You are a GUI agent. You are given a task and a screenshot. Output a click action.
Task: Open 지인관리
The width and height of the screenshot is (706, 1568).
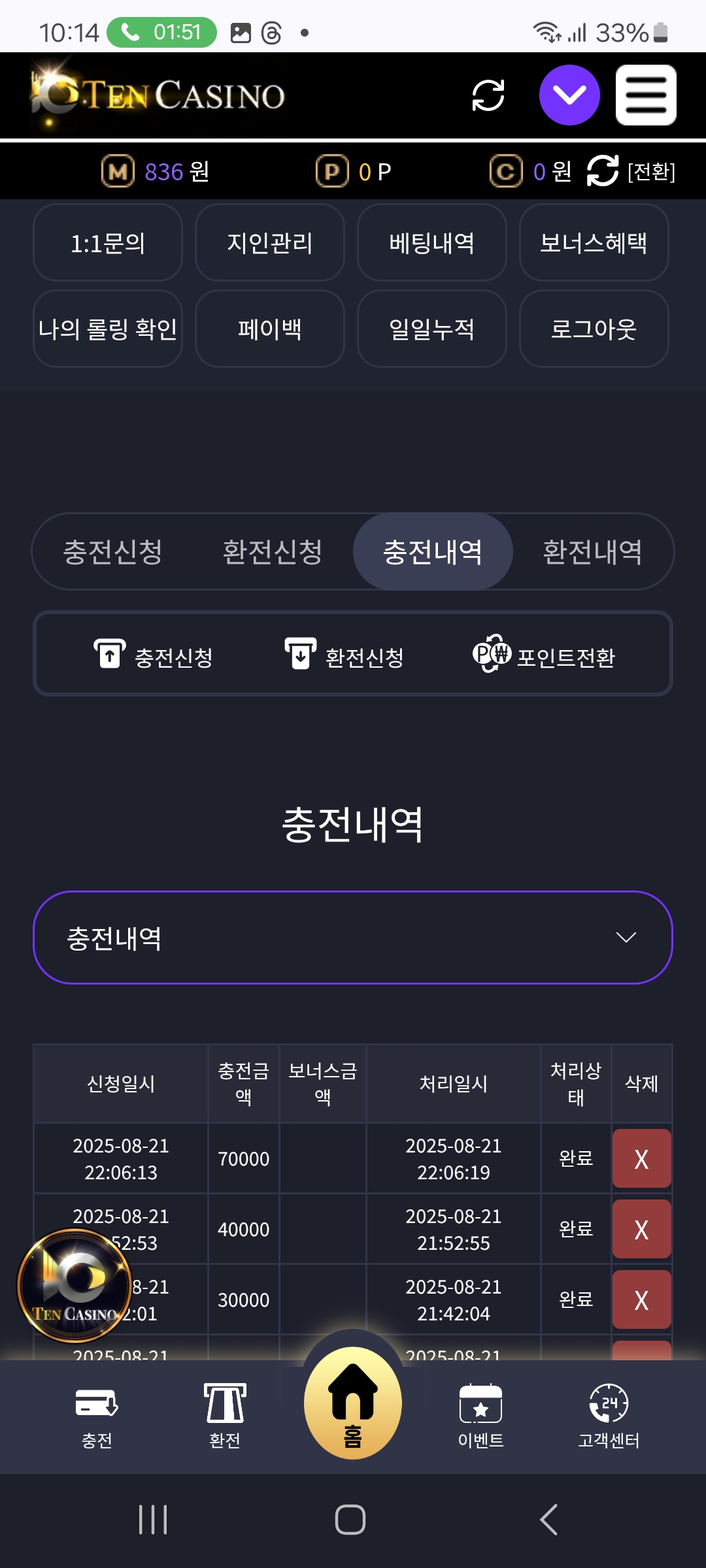tap(270, 242)
